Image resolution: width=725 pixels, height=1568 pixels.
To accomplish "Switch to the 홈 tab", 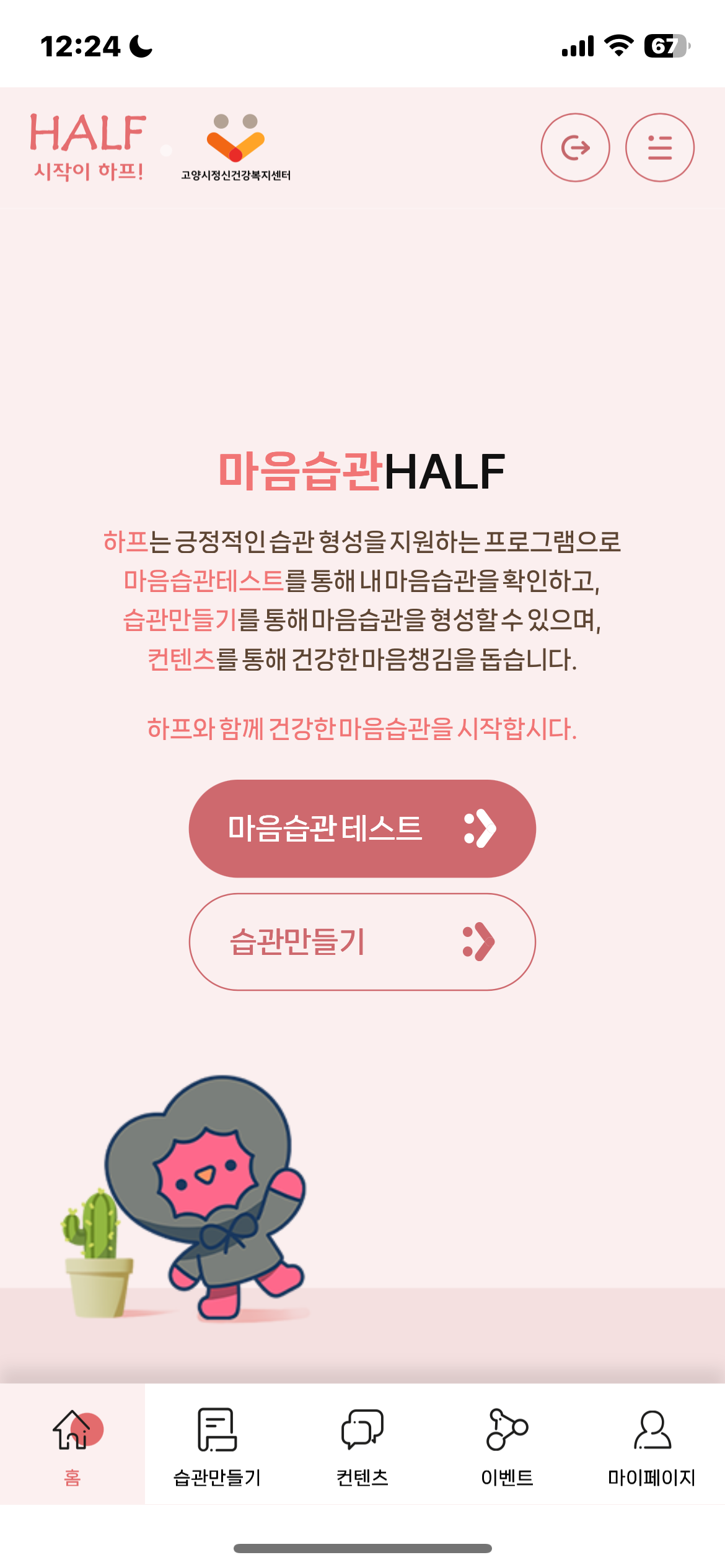I will pyautogui.click(x=72, y=1444).
